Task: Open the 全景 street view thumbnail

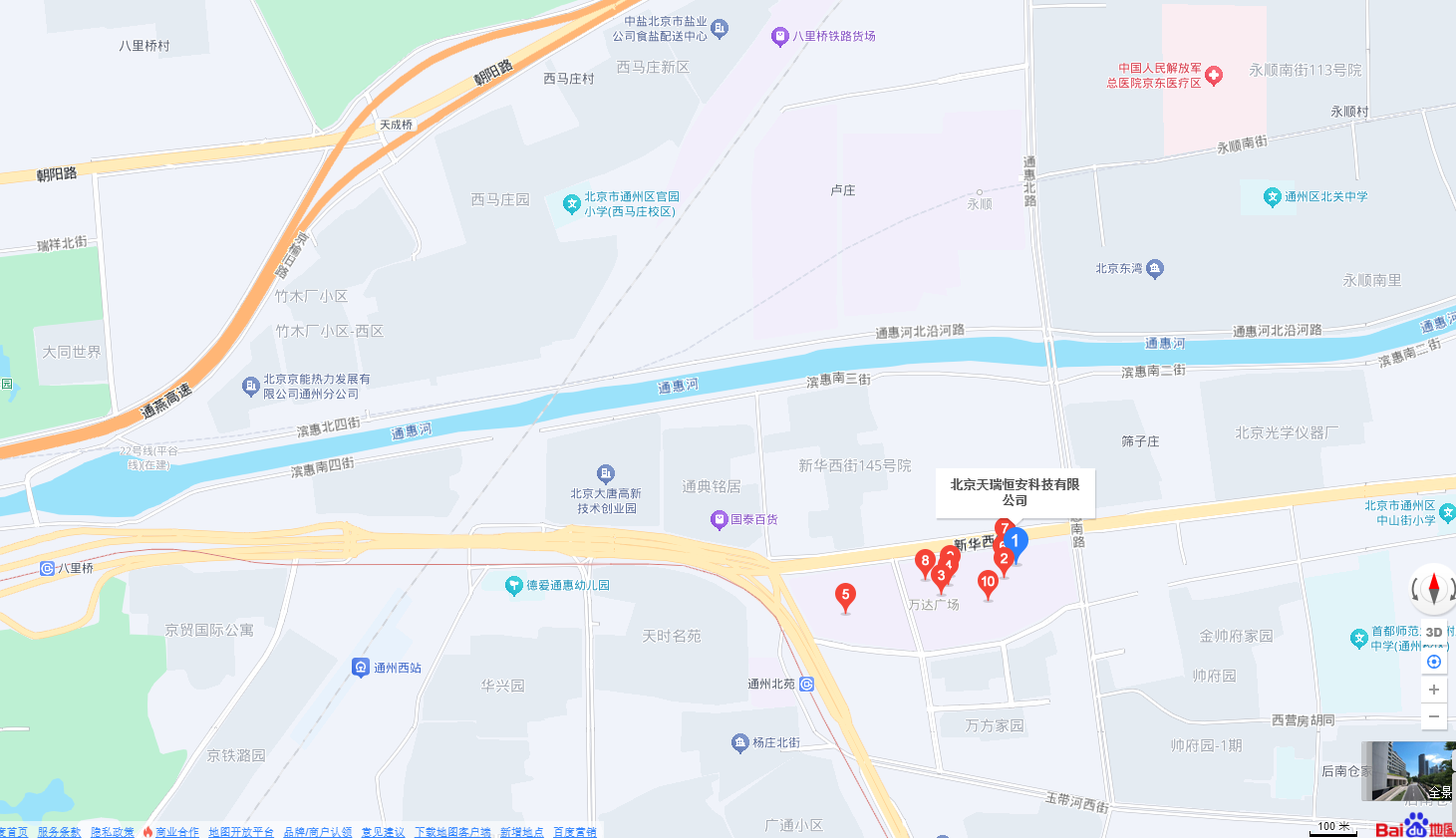Action: coord(1407,770)
